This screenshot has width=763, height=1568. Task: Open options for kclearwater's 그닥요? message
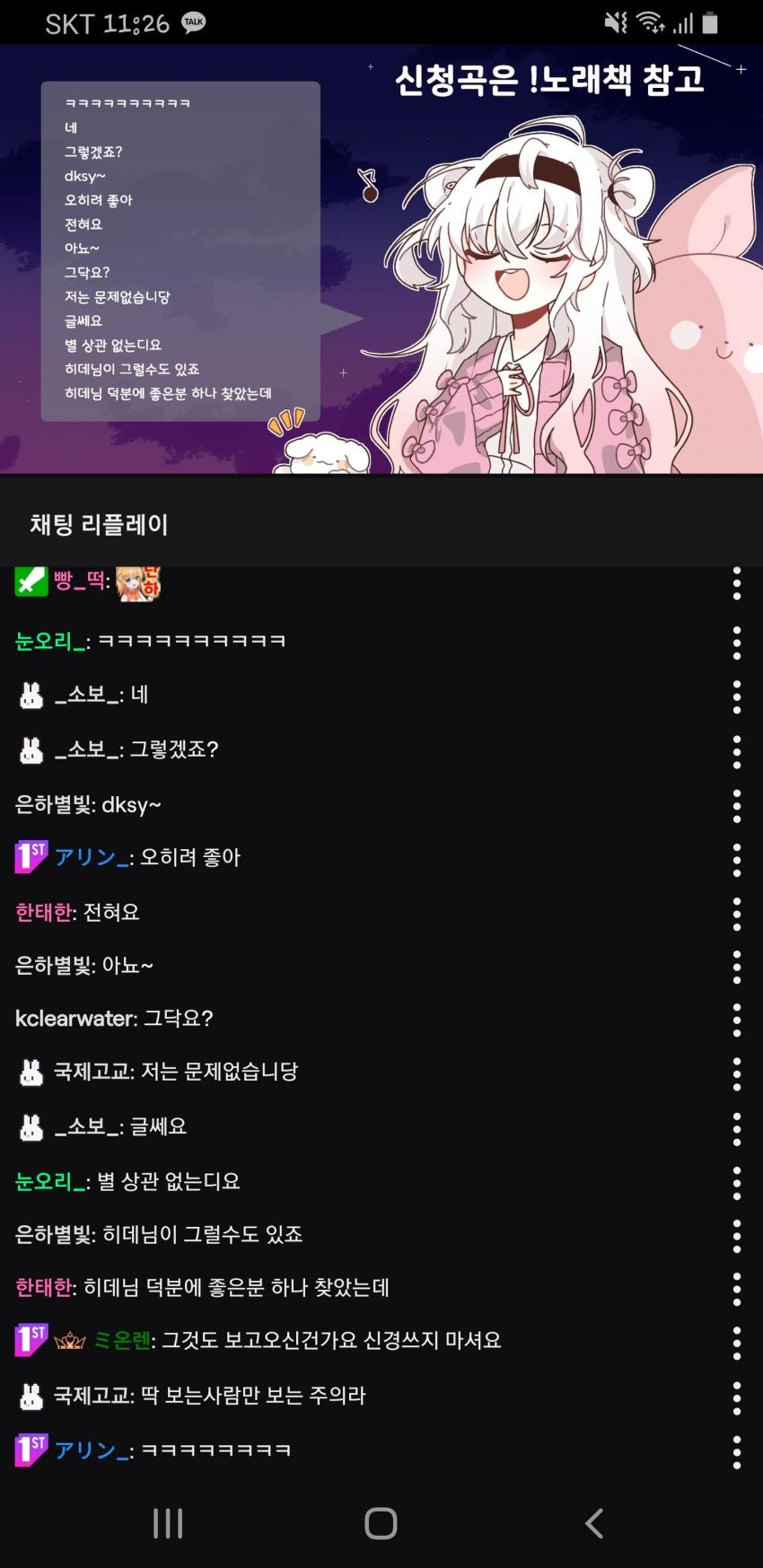[736, 1020]
